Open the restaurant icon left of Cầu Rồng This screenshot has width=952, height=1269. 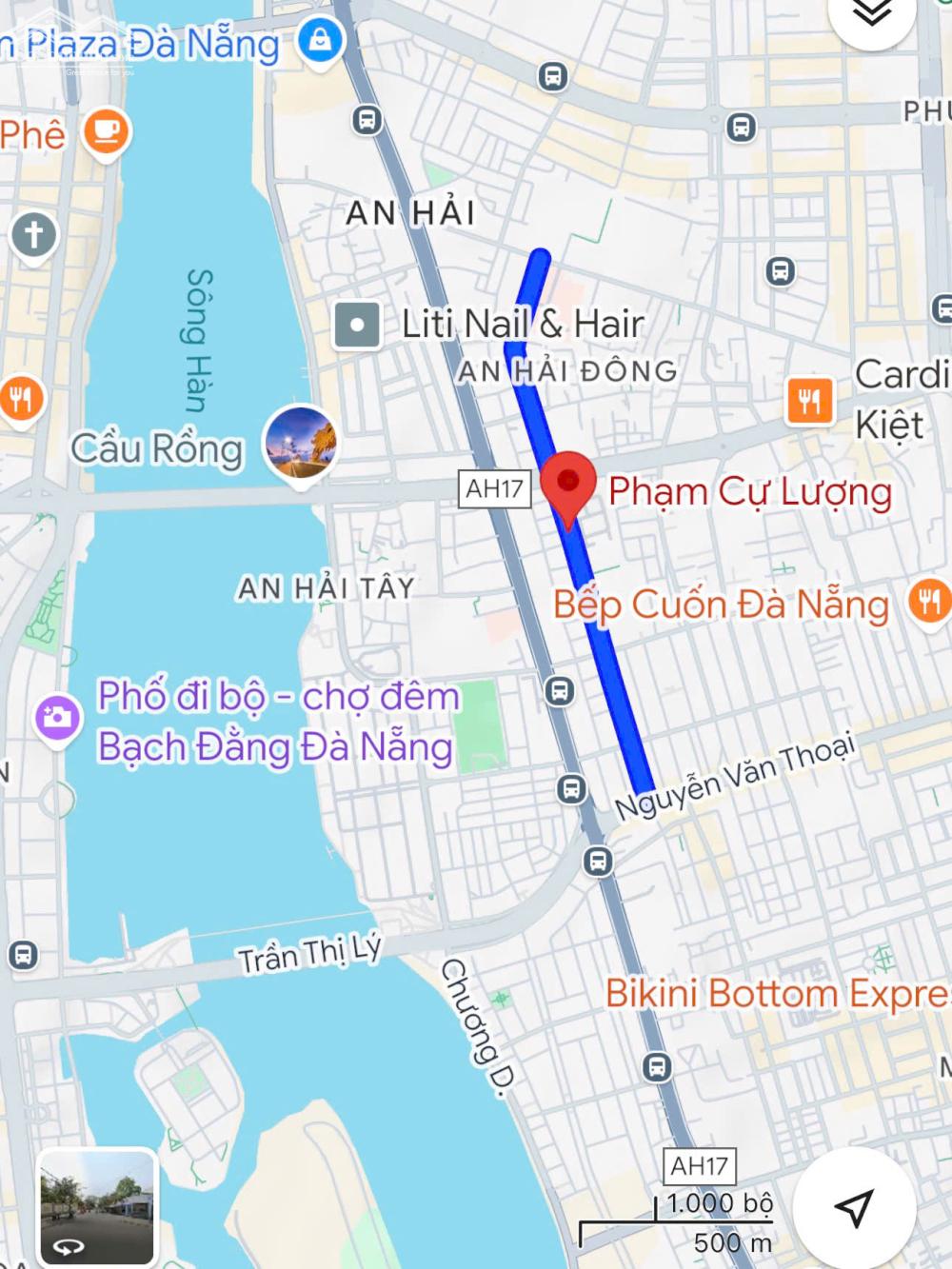click(x=22, y=394)
